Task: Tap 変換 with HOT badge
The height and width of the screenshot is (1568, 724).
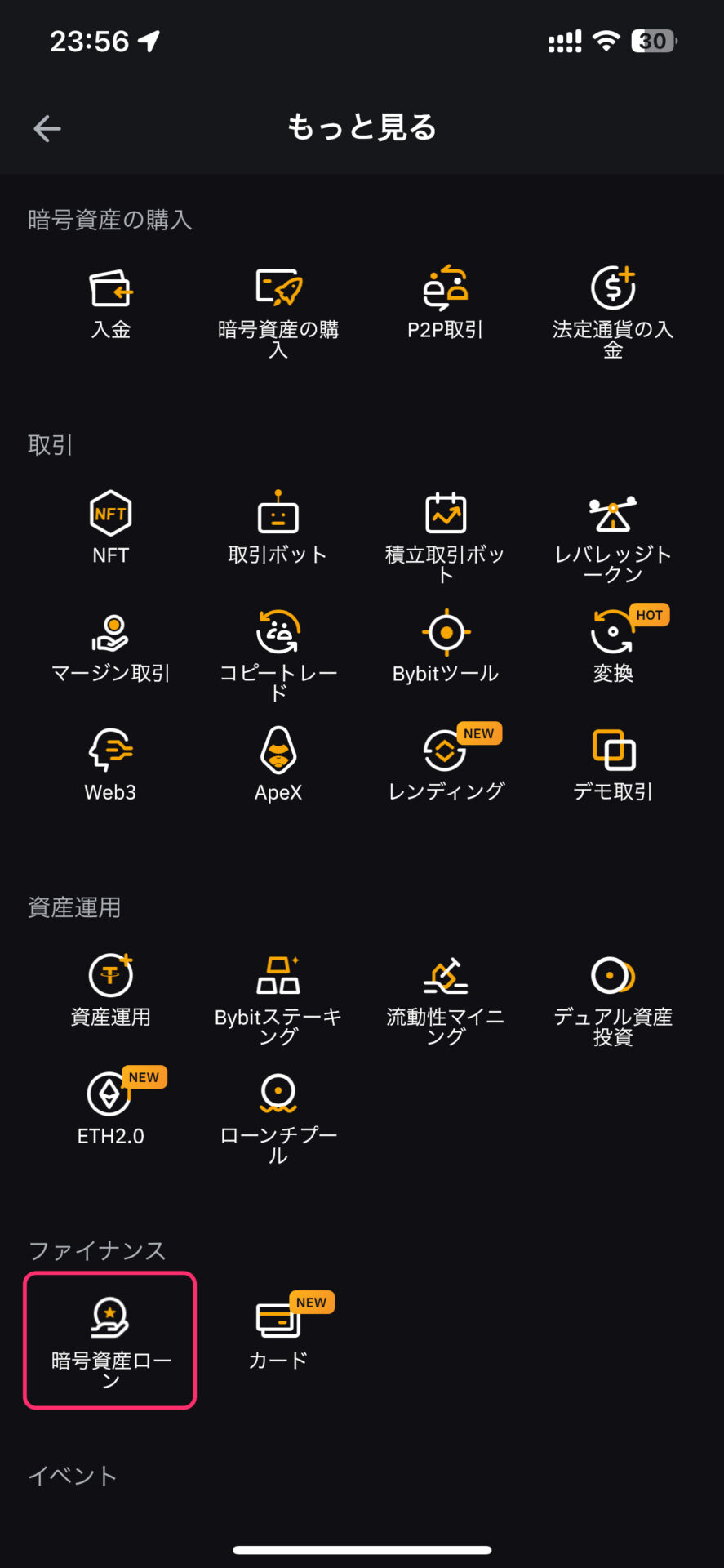Action: (613, 645)
